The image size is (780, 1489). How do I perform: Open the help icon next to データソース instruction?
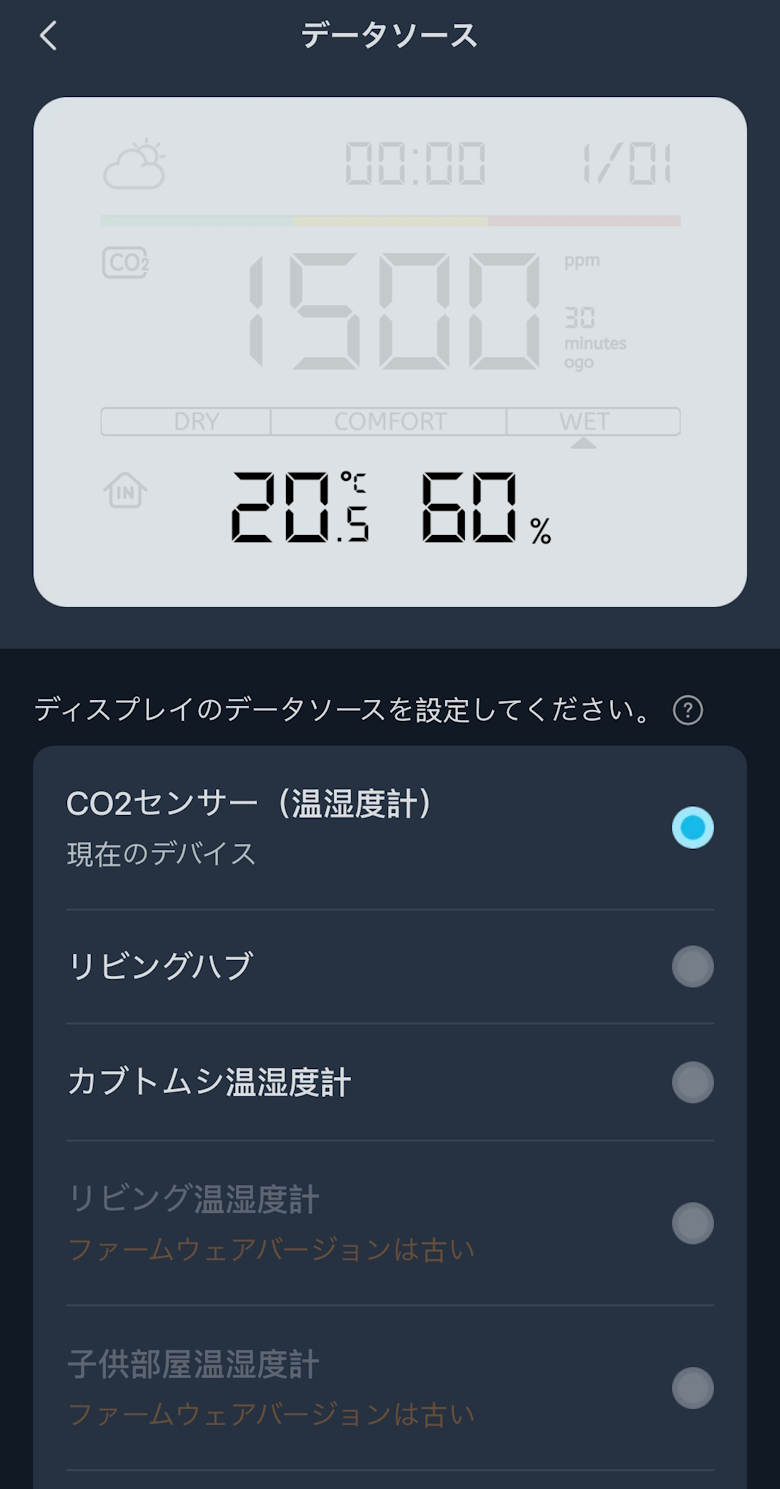tap(688, 711)
